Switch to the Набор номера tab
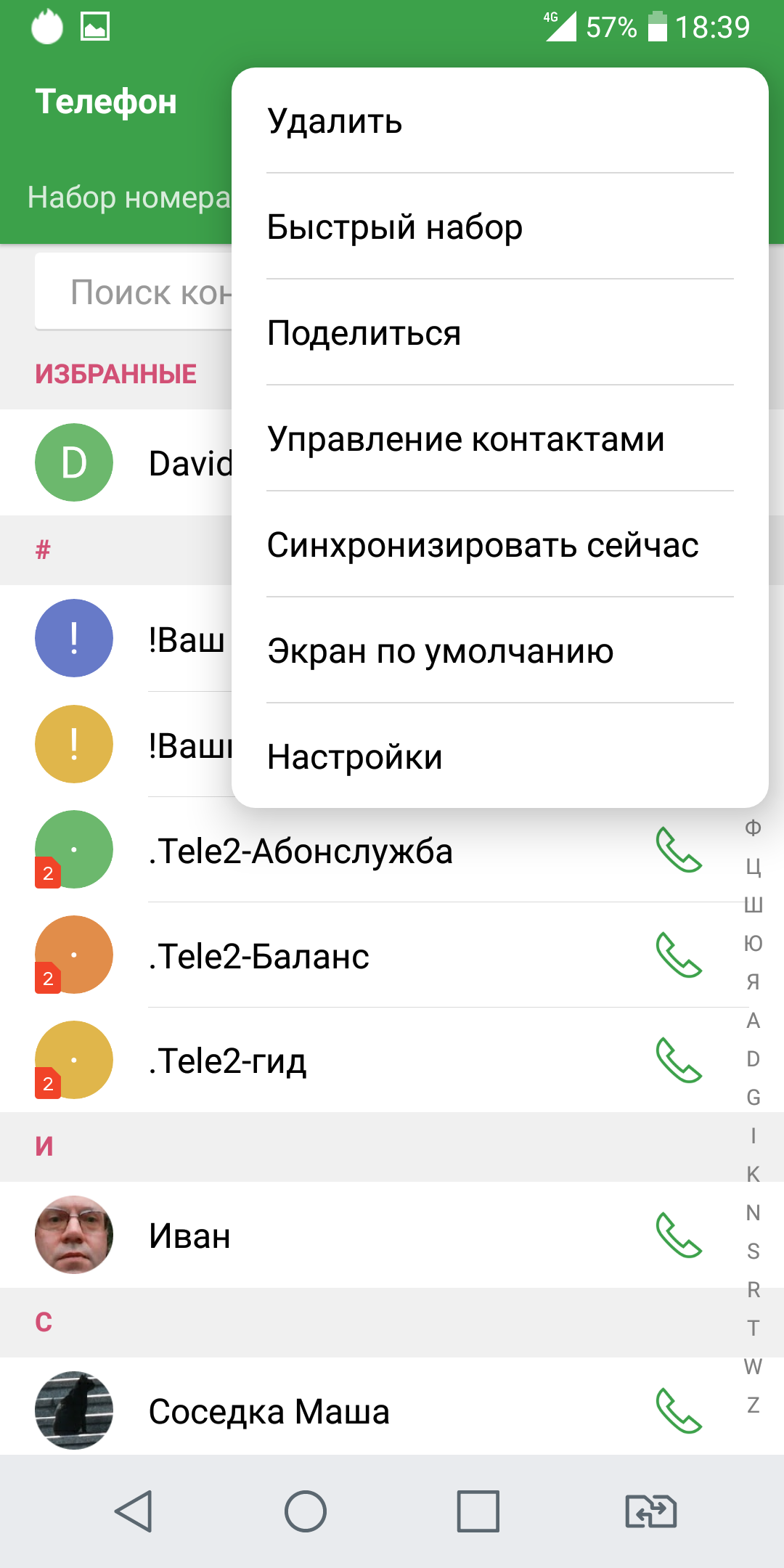Viewport: 784px width, 1568px height. tap(128, 197)
